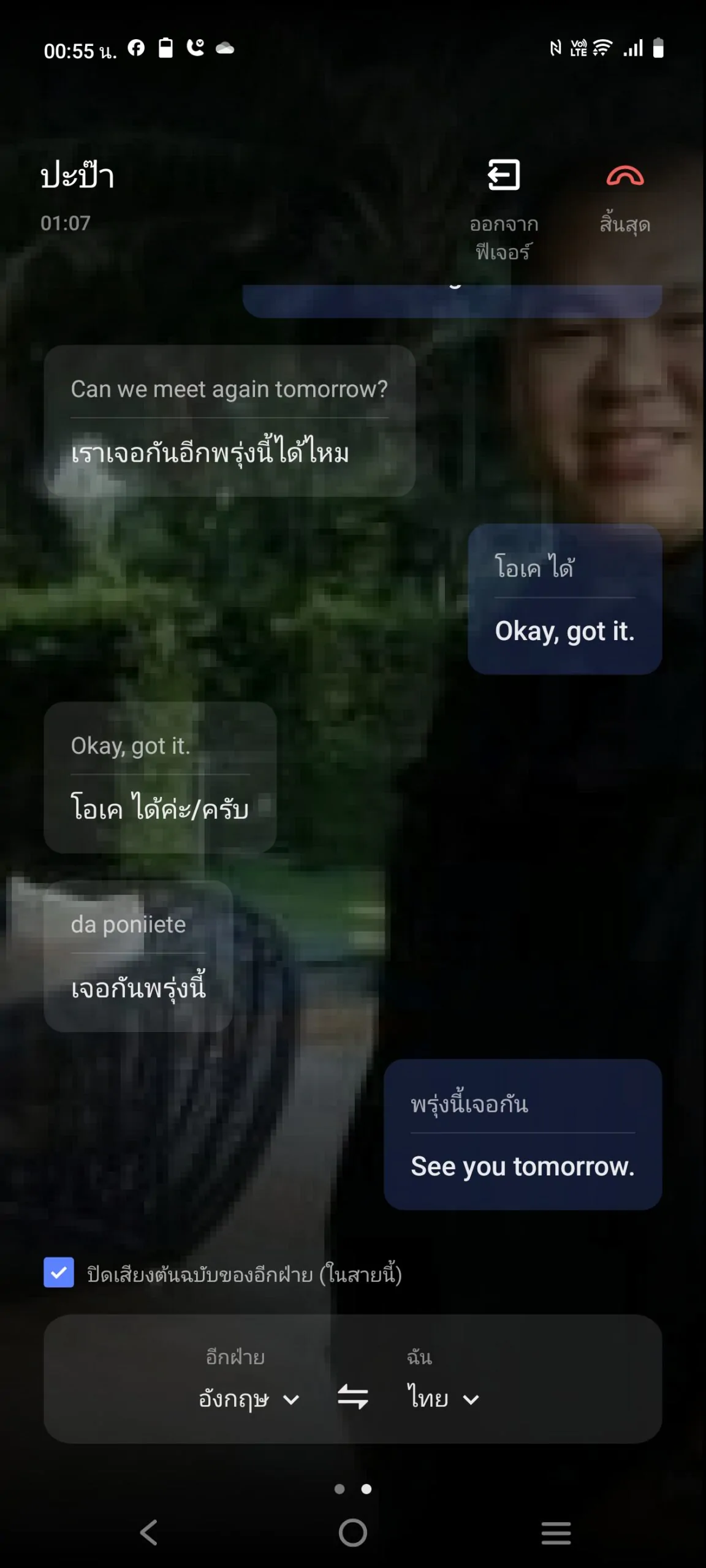End the call with ปะป๊า
Image resolution: width=706 pixels, height=1568 pixels.
[624, 178]
